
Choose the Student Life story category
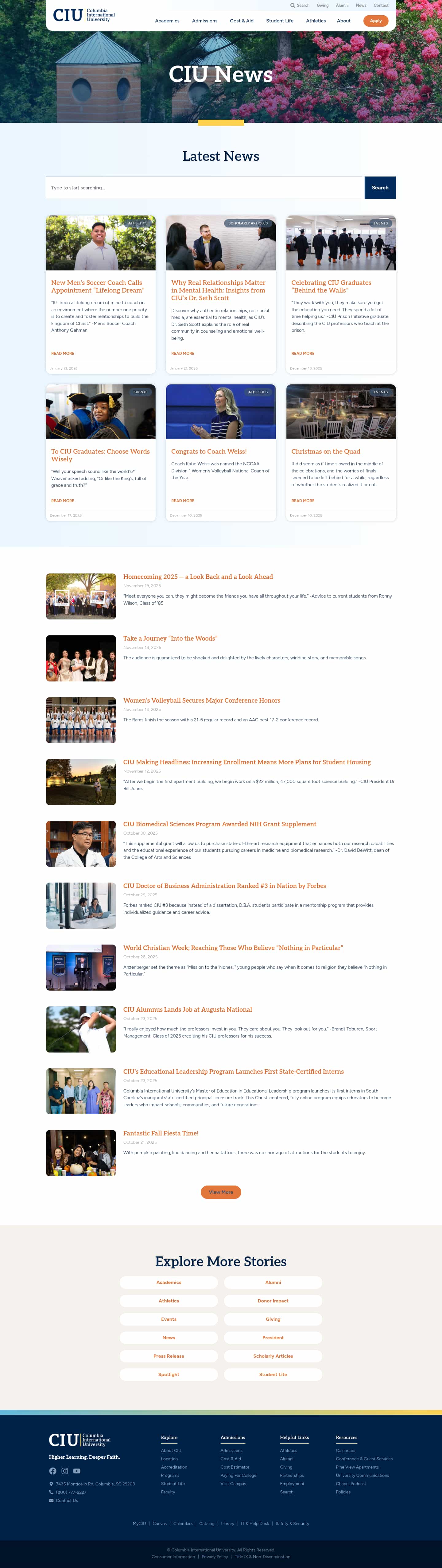point(273,1374)
